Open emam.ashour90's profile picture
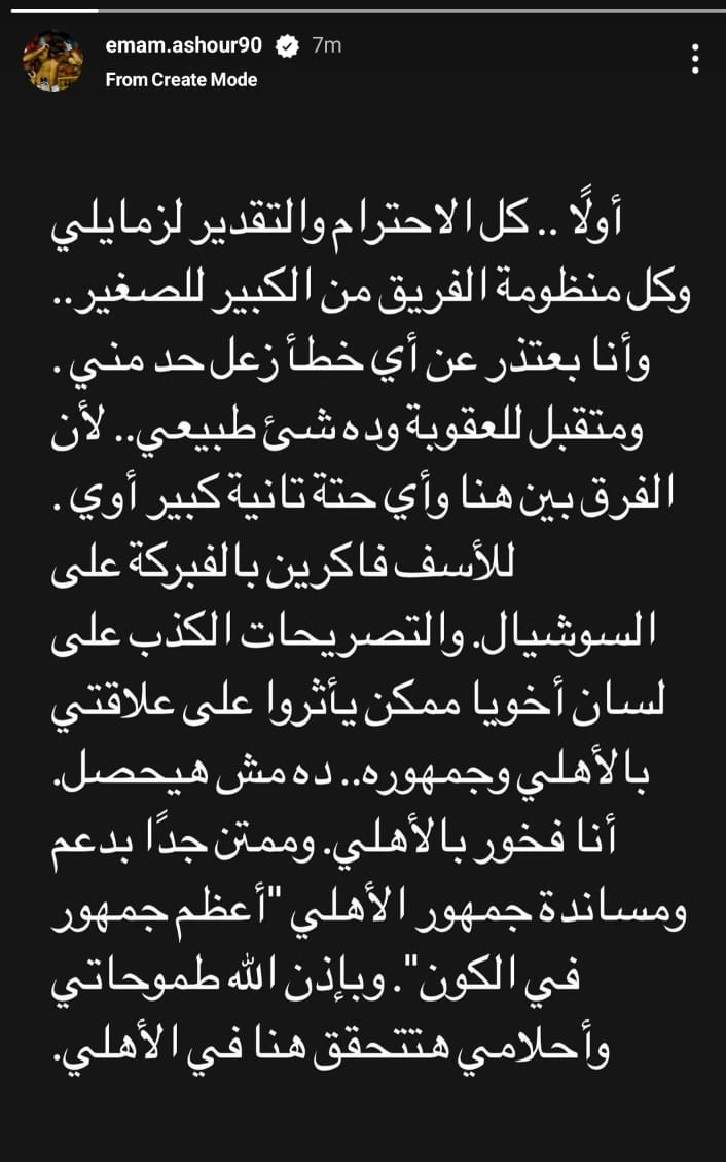726x1162 pixels. [x=52, y=61]
